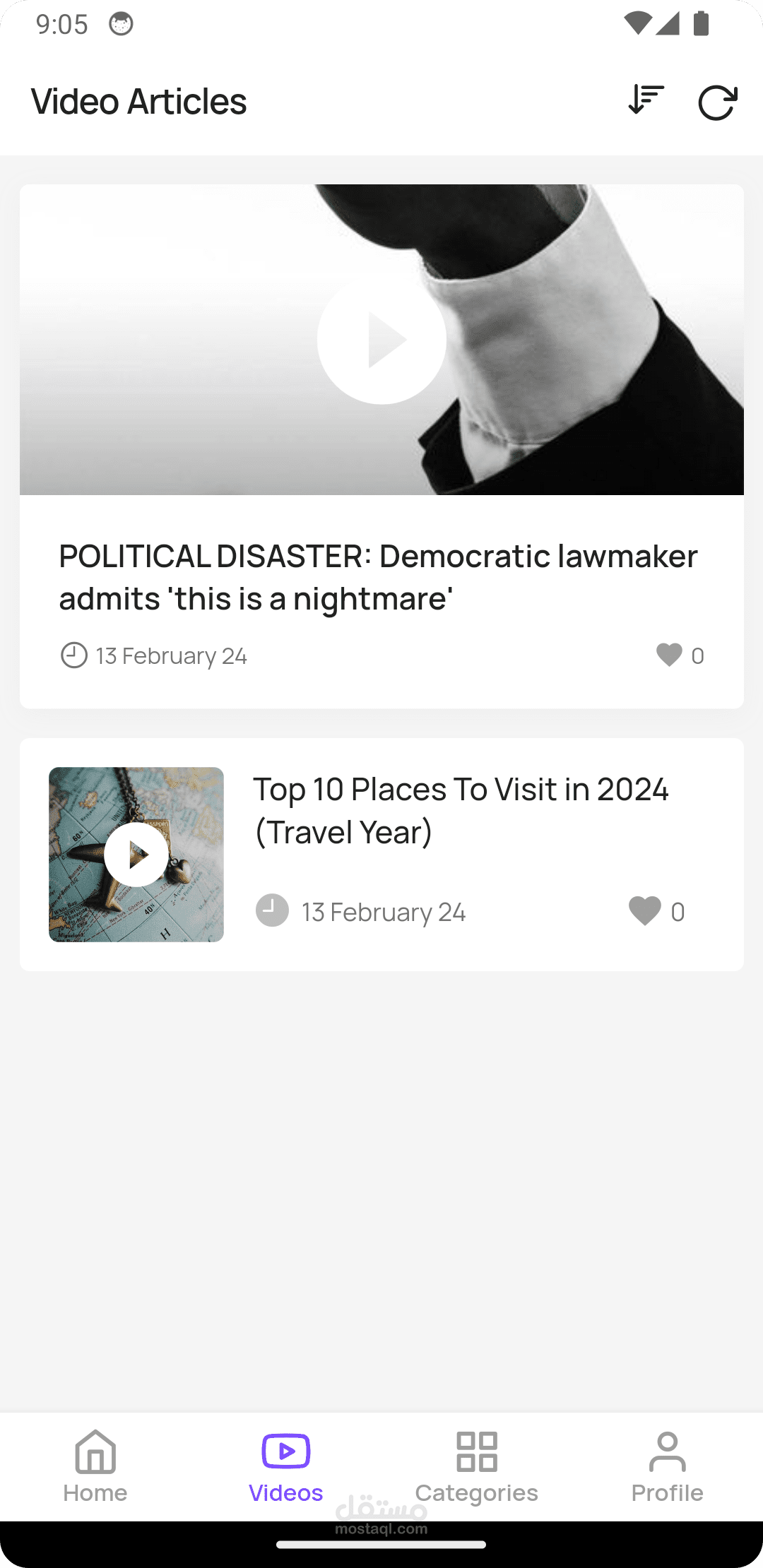Image resolution: width=763 pixels, height=1568 pixels.
Task: Like the Top 10 Places article
Action: click(645, 911)
